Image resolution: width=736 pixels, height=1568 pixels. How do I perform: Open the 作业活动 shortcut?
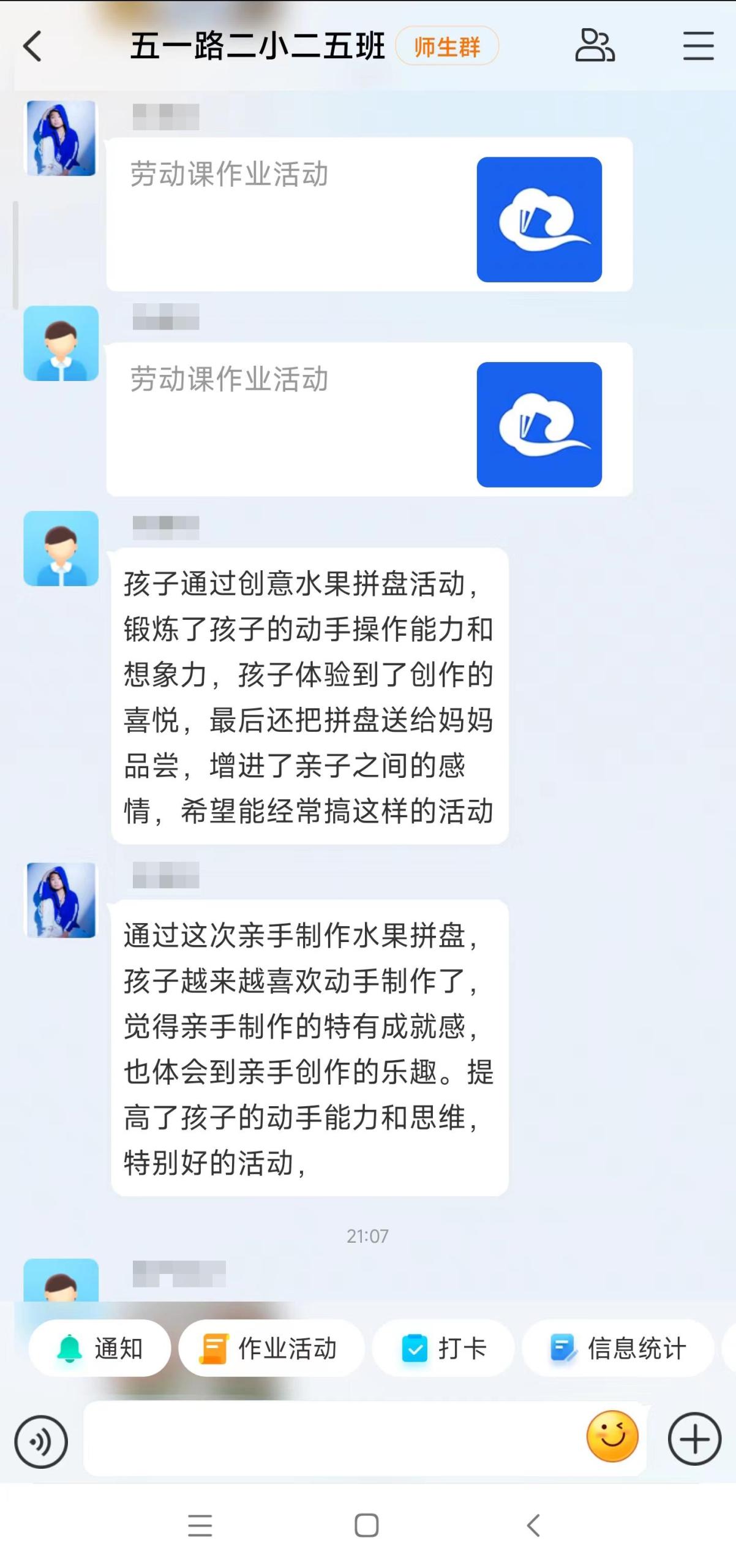click(271, 1348)
